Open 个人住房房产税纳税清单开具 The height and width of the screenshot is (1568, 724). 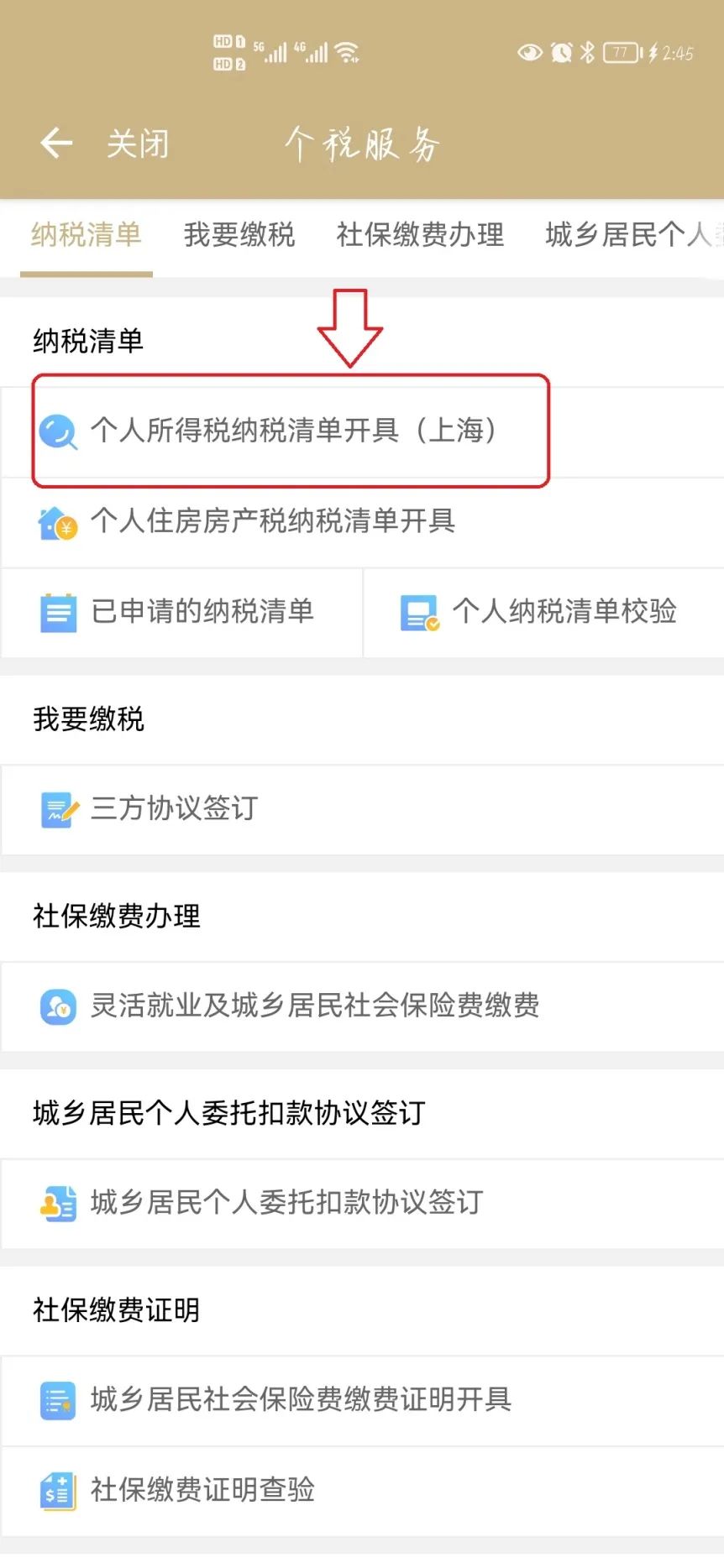(362, 522)
